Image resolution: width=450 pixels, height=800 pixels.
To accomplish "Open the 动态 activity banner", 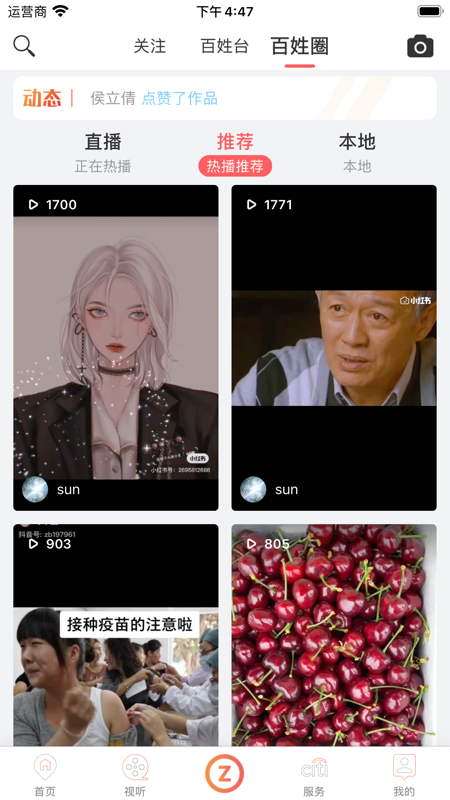I will 224,98.
